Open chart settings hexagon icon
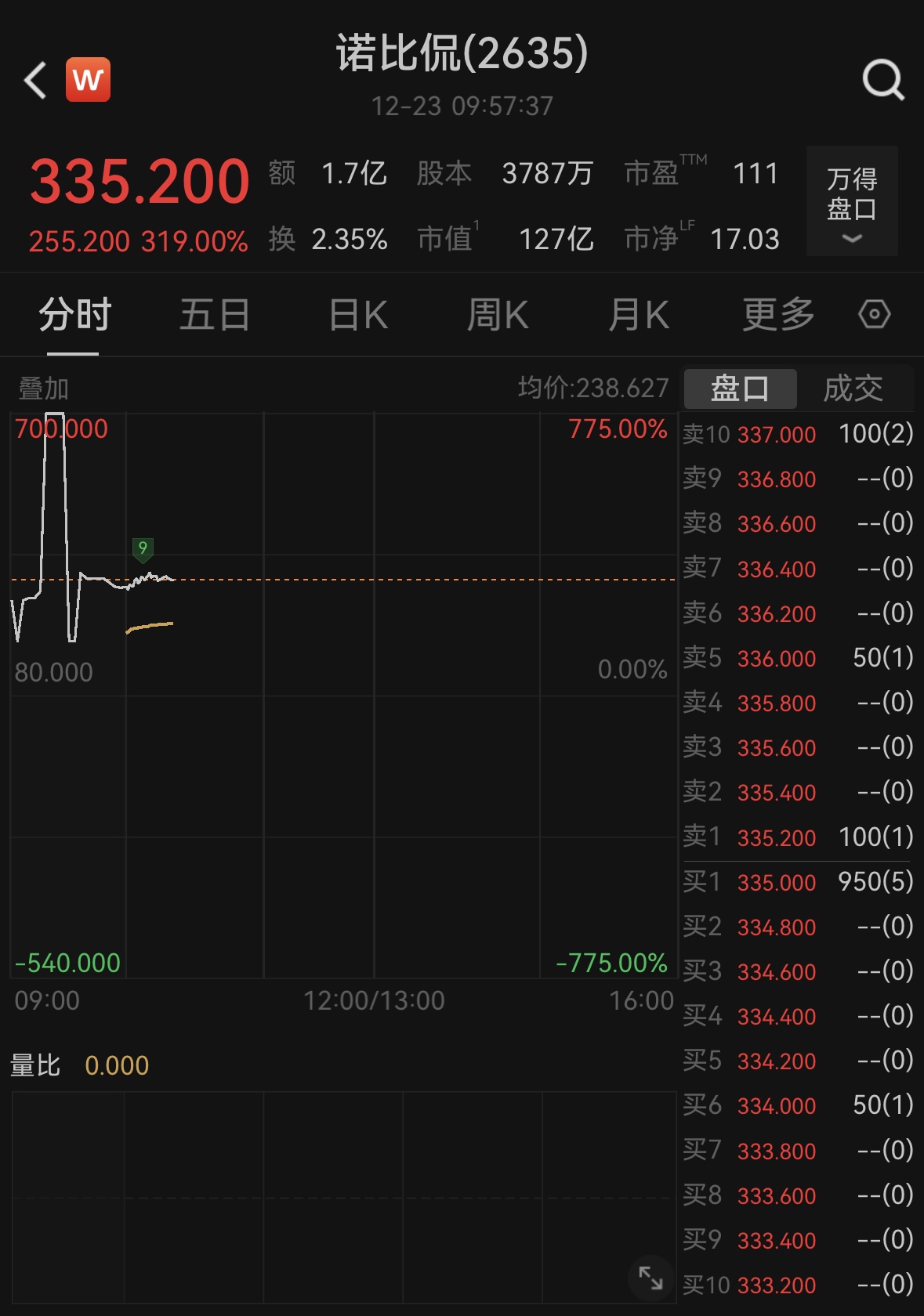 coord(874,315)
